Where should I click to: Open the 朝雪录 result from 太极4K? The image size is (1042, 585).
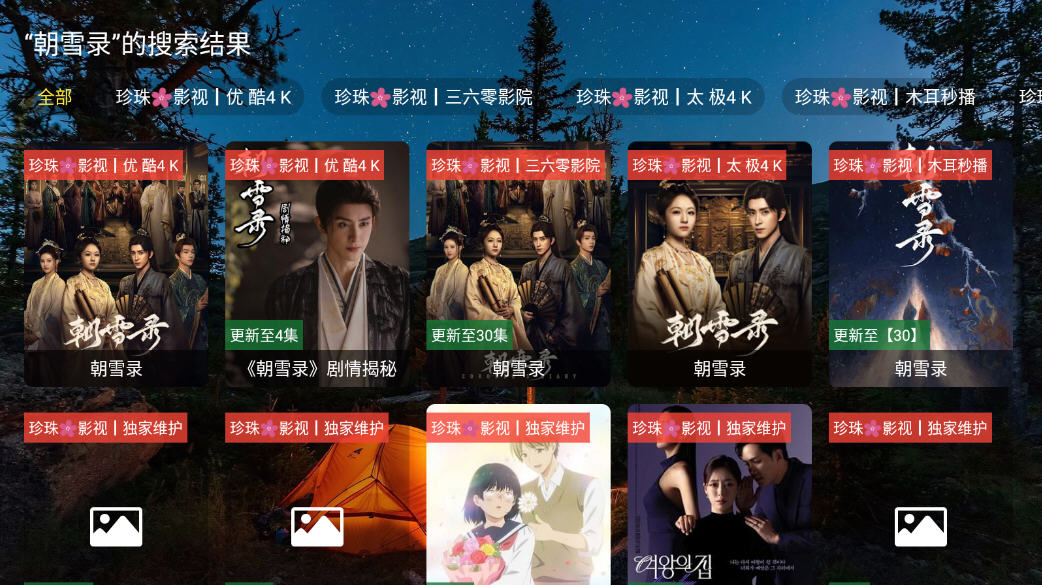tap(719, 264)
